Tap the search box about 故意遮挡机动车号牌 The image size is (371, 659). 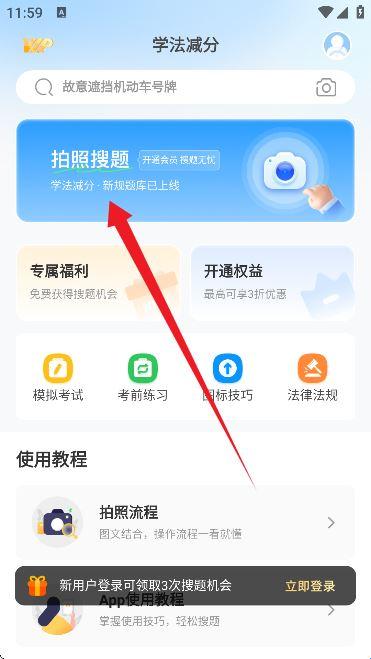tap(185, 87)
